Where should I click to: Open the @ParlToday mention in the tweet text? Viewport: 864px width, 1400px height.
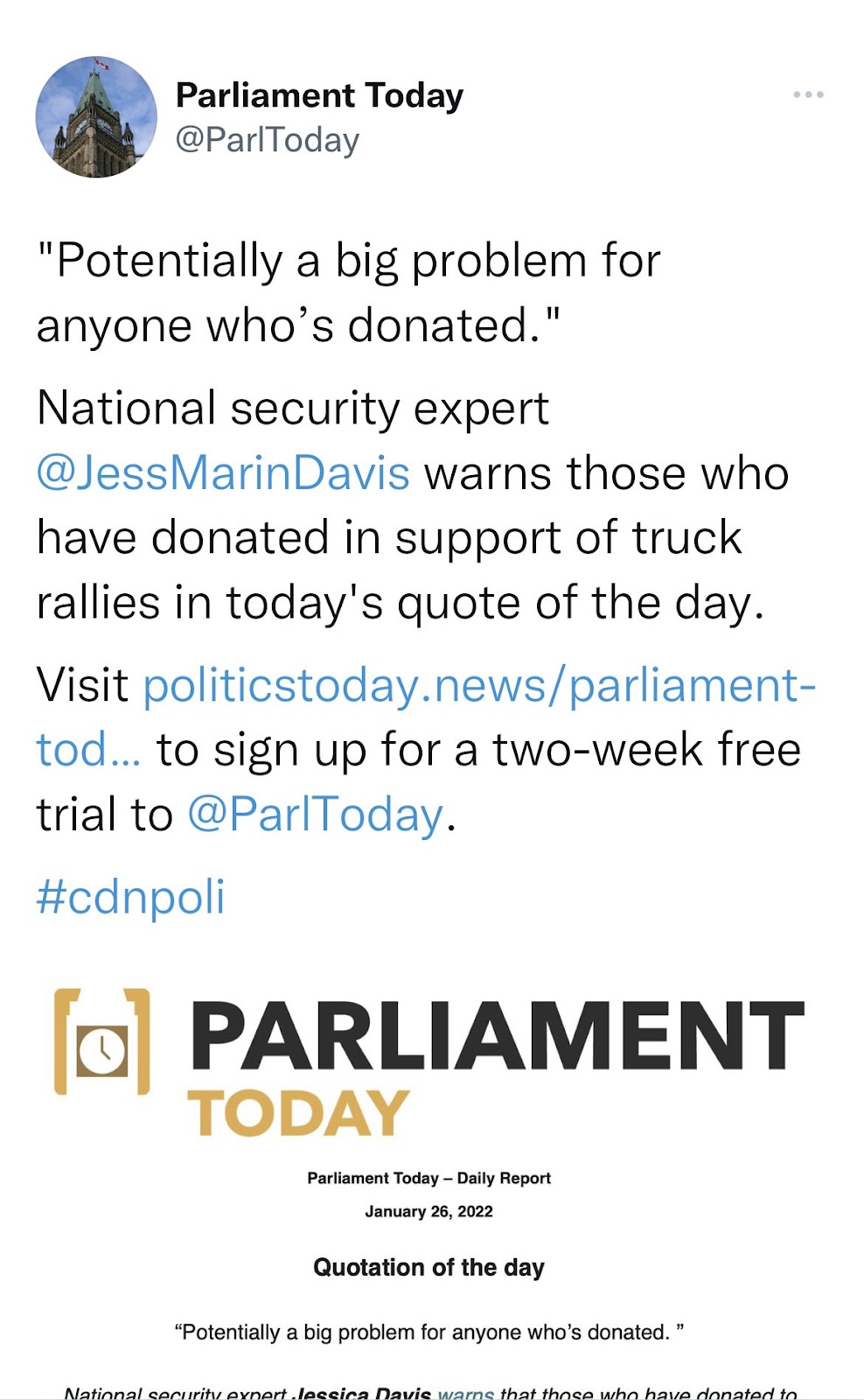tap(316, 815)
